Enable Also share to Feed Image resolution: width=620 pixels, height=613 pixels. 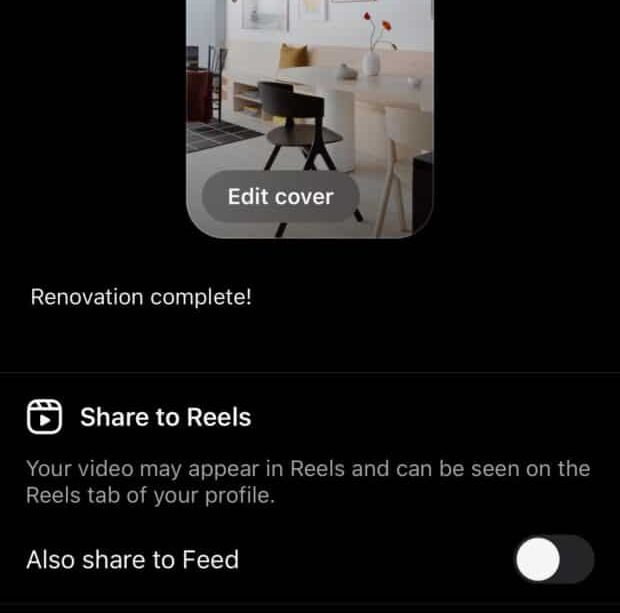pyautogui.click(x=554, y=560)
